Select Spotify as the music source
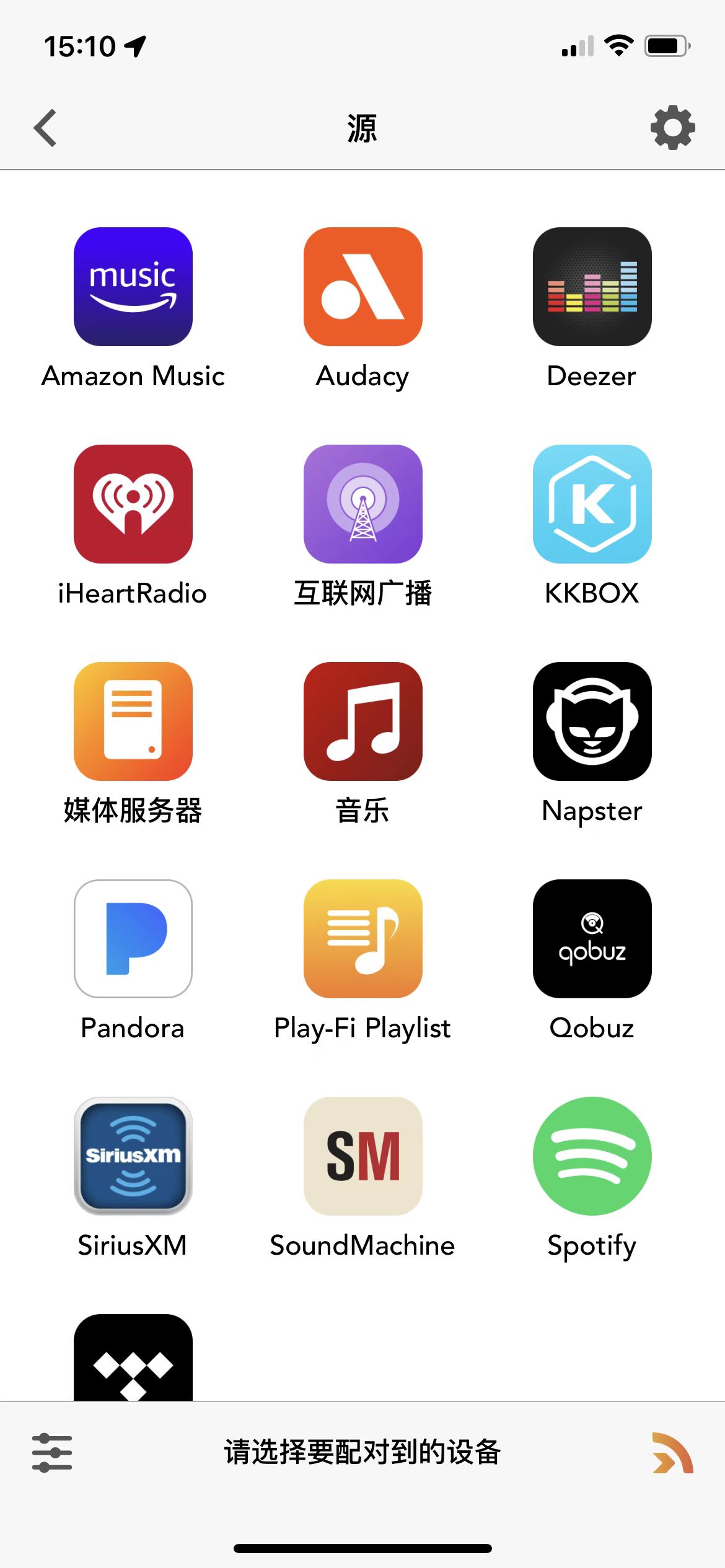This screenshot has width=725, height=1568. [x=591, y=1157]
